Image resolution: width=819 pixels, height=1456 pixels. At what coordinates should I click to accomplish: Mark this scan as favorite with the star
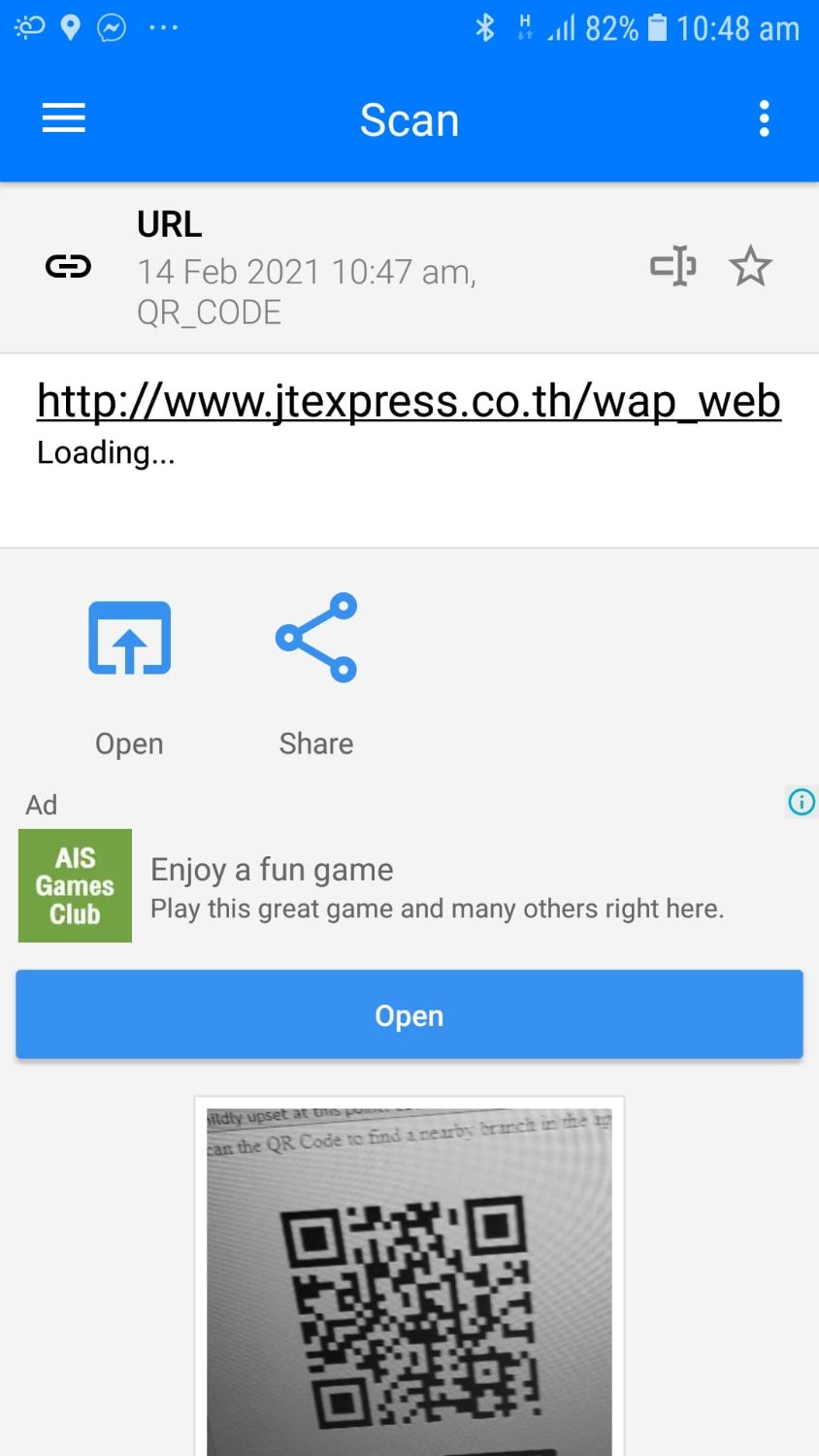pyautogui.click(x=750, y=266)
